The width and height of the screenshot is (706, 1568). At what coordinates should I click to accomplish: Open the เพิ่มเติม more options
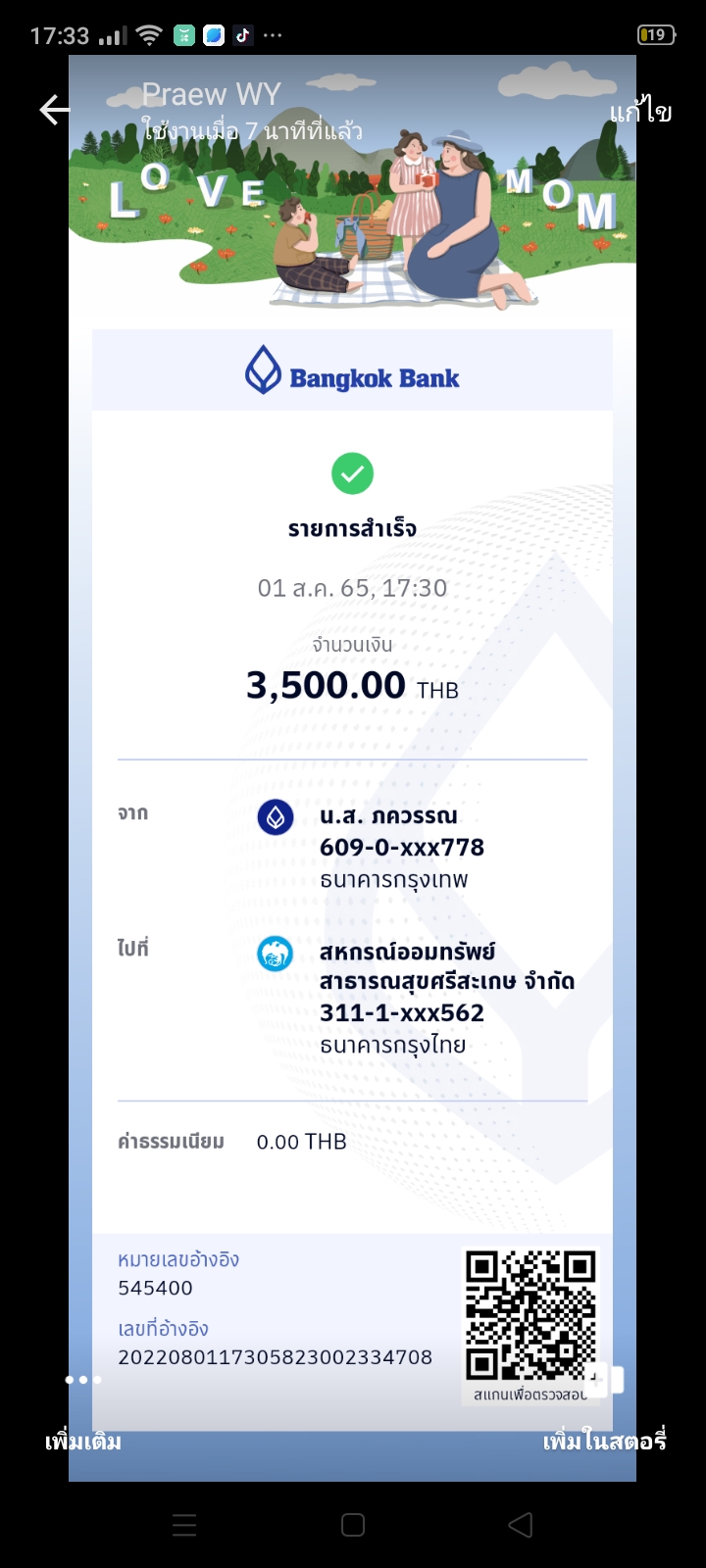(83, 1442)
